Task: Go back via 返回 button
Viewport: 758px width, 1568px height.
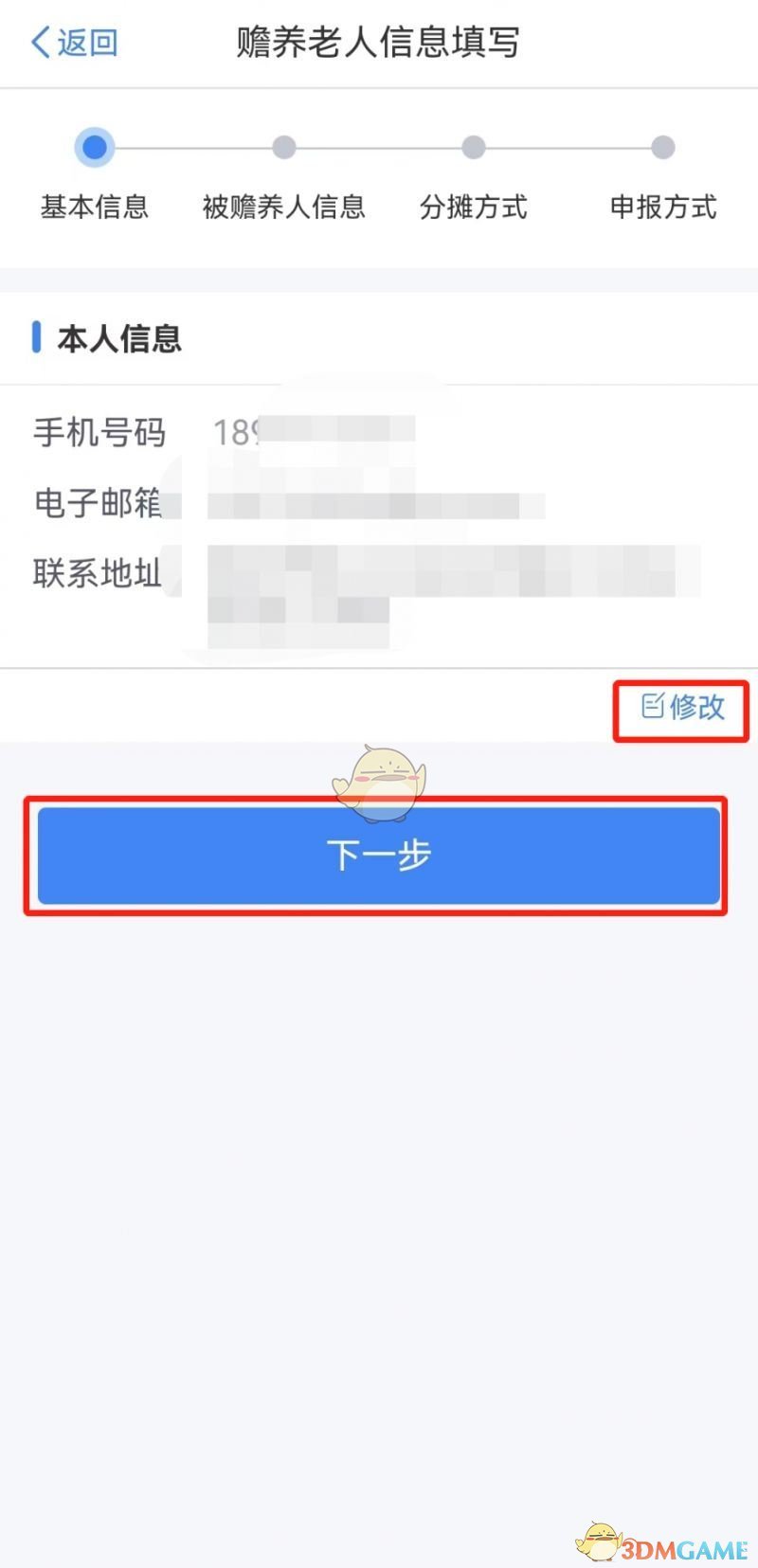Action: [74, 43]
